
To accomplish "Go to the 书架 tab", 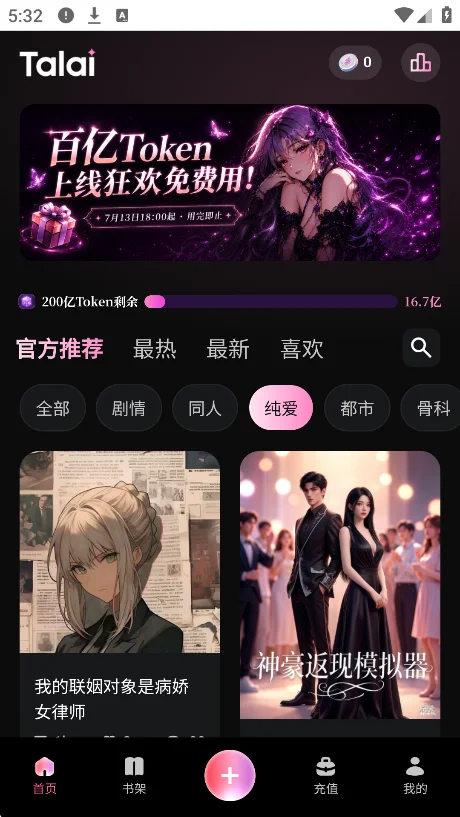I will point(134,776).
